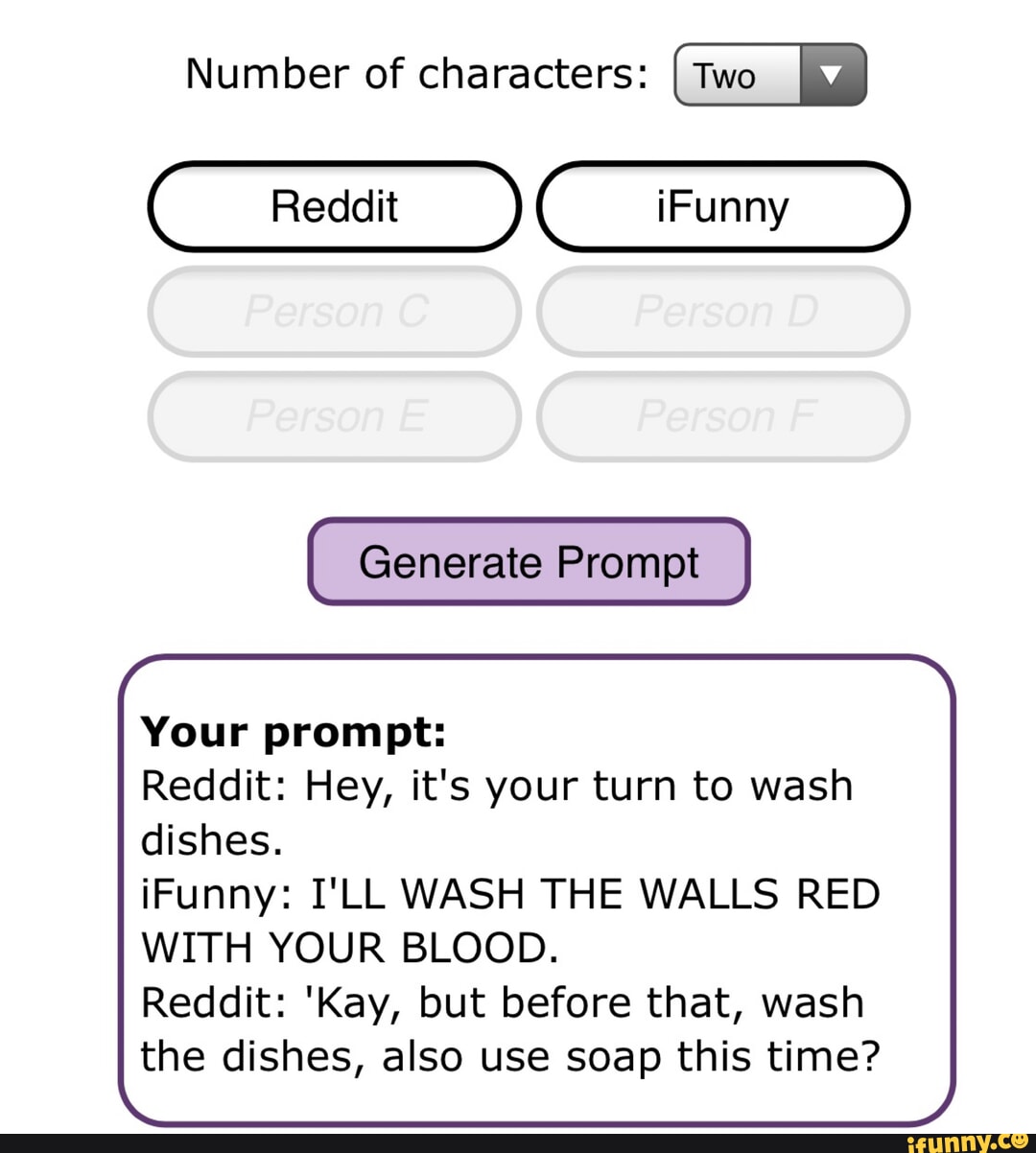1036x1153 pixels.
Task: Click the purple Generate Prompt outline
Action: pyautogui.click(x=528, y=562)
